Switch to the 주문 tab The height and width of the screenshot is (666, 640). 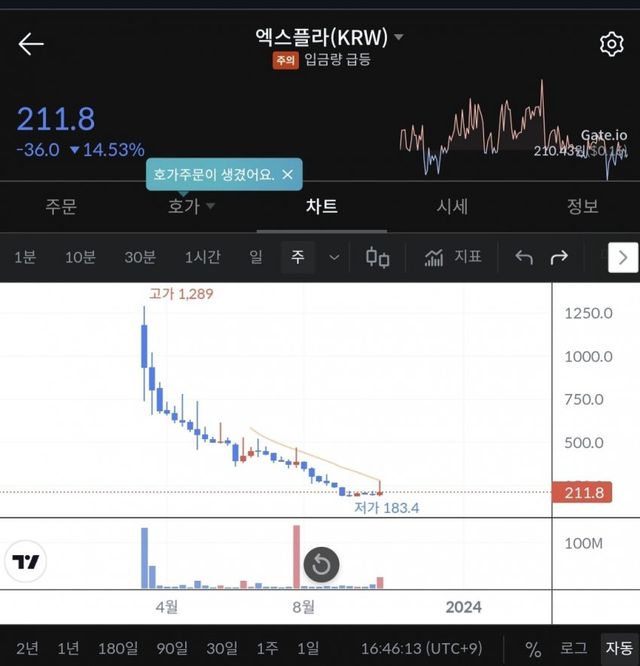60,207
